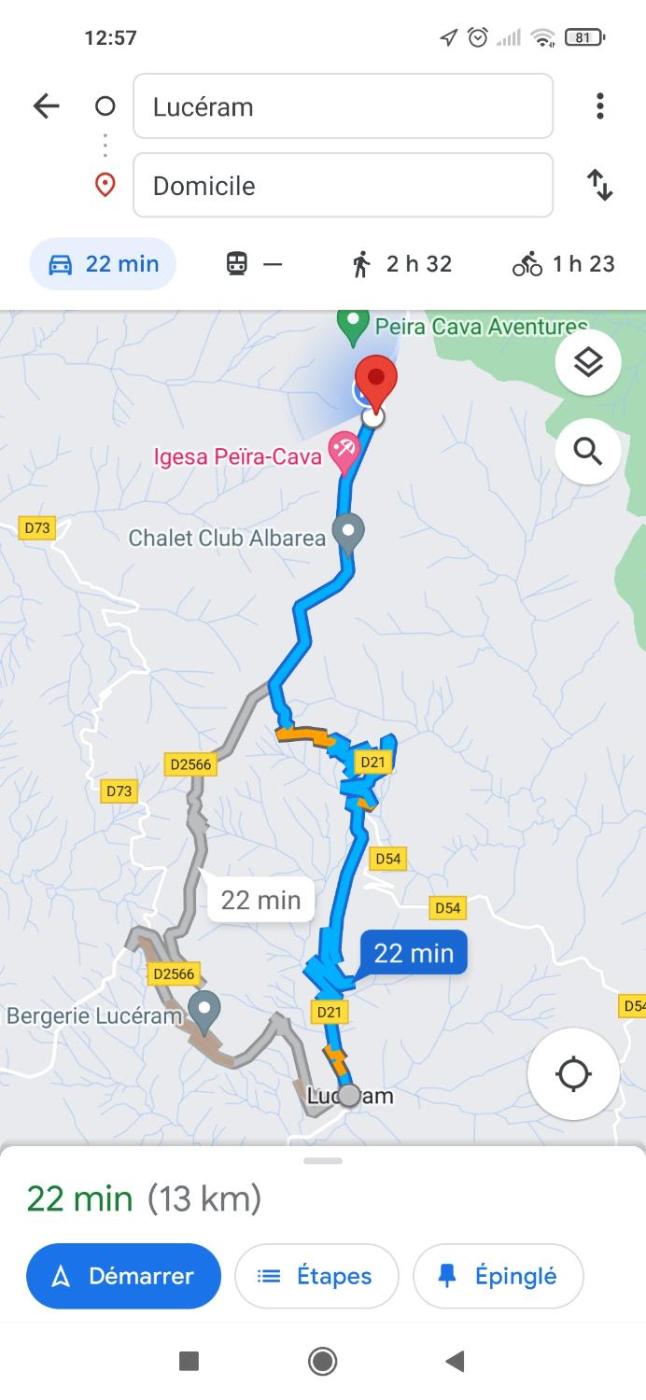Image resolution: width=646 pixels, height=1400 pixels.
Task: Center the map on my location
Action: click(x=574, y=1074)
